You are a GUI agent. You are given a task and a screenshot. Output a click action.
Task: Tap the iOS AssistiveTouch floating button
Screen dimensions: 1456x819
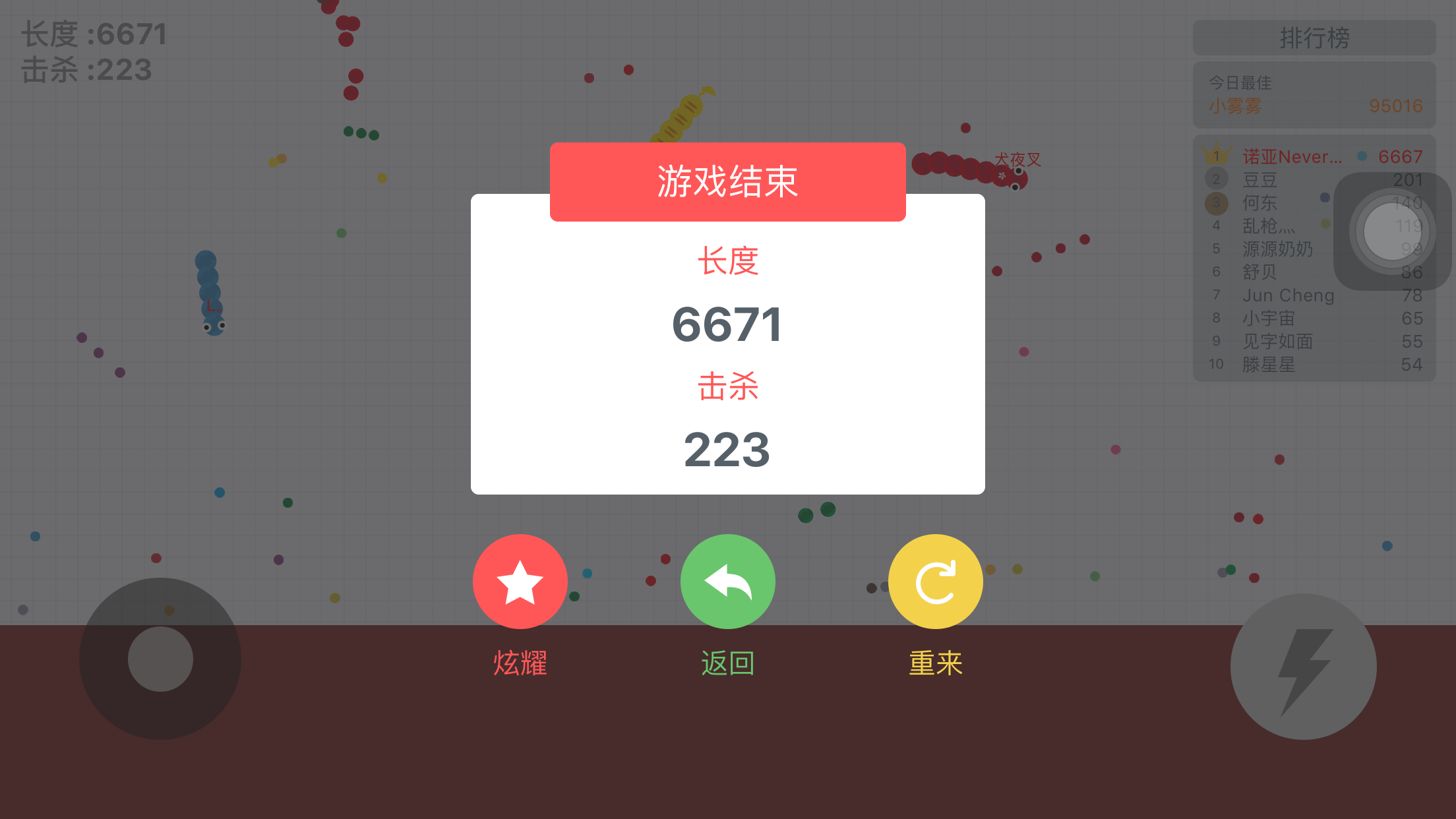(x=1392, y=231)
